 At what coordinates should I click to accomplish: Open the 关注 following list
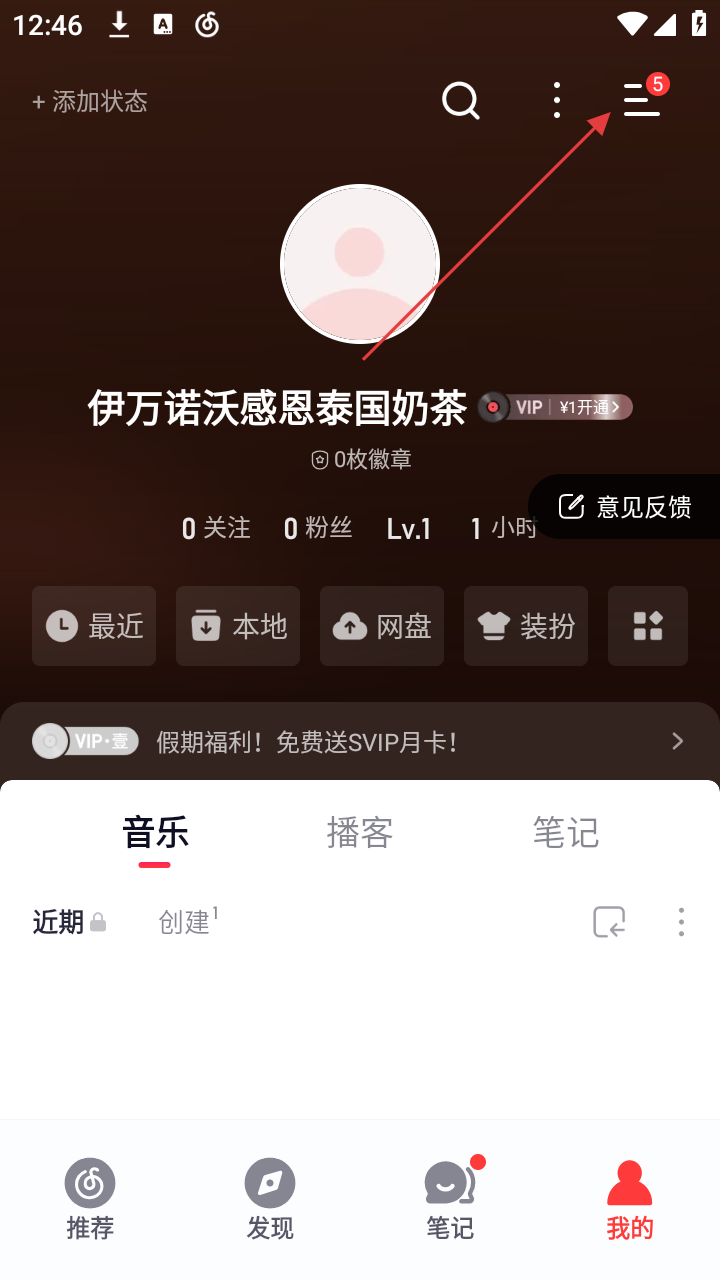point(216,528)
